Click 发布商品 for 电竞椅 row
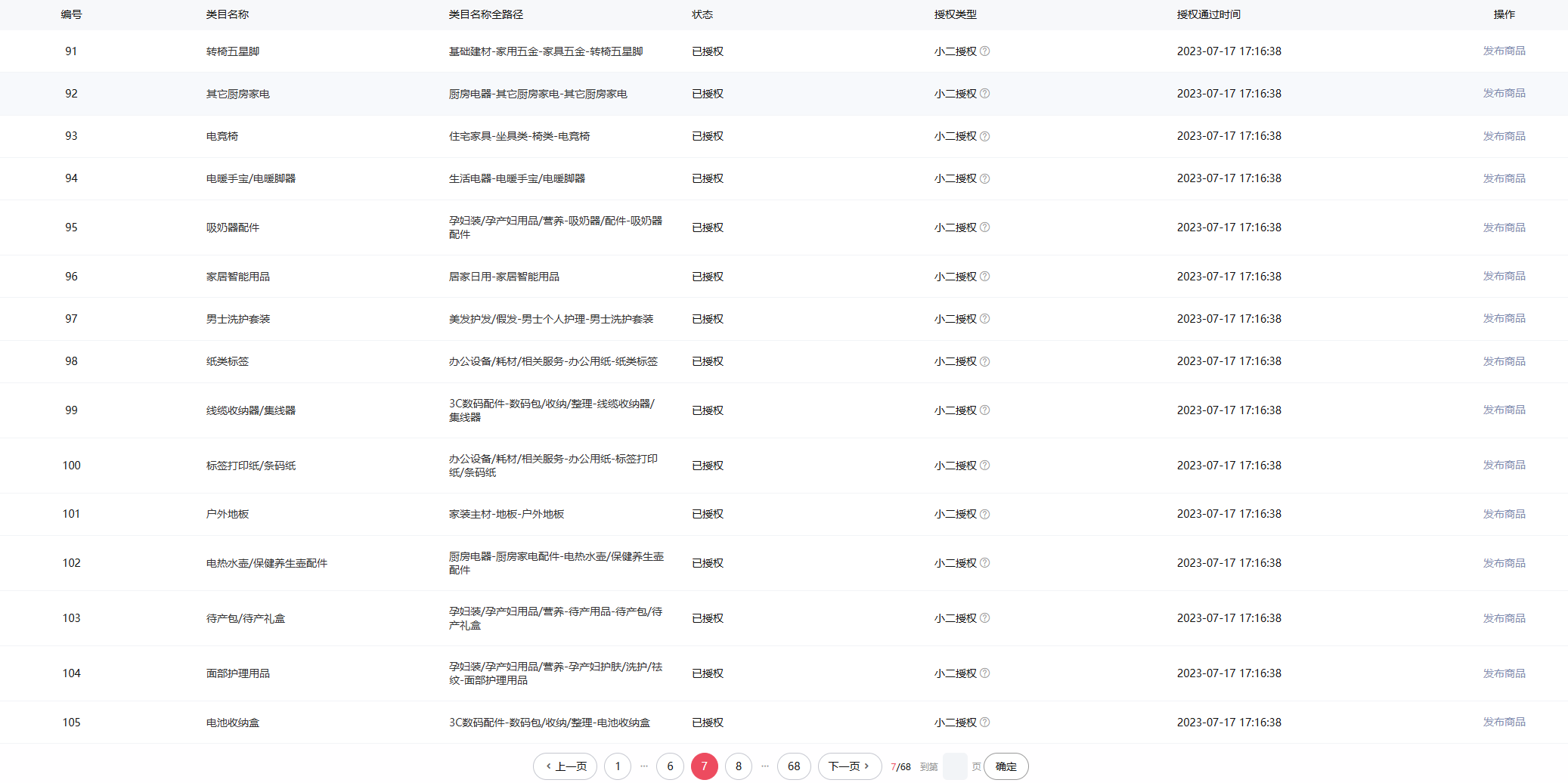Image resolution: width=1568 pixels, height=783 pixels. (1503, 136)
